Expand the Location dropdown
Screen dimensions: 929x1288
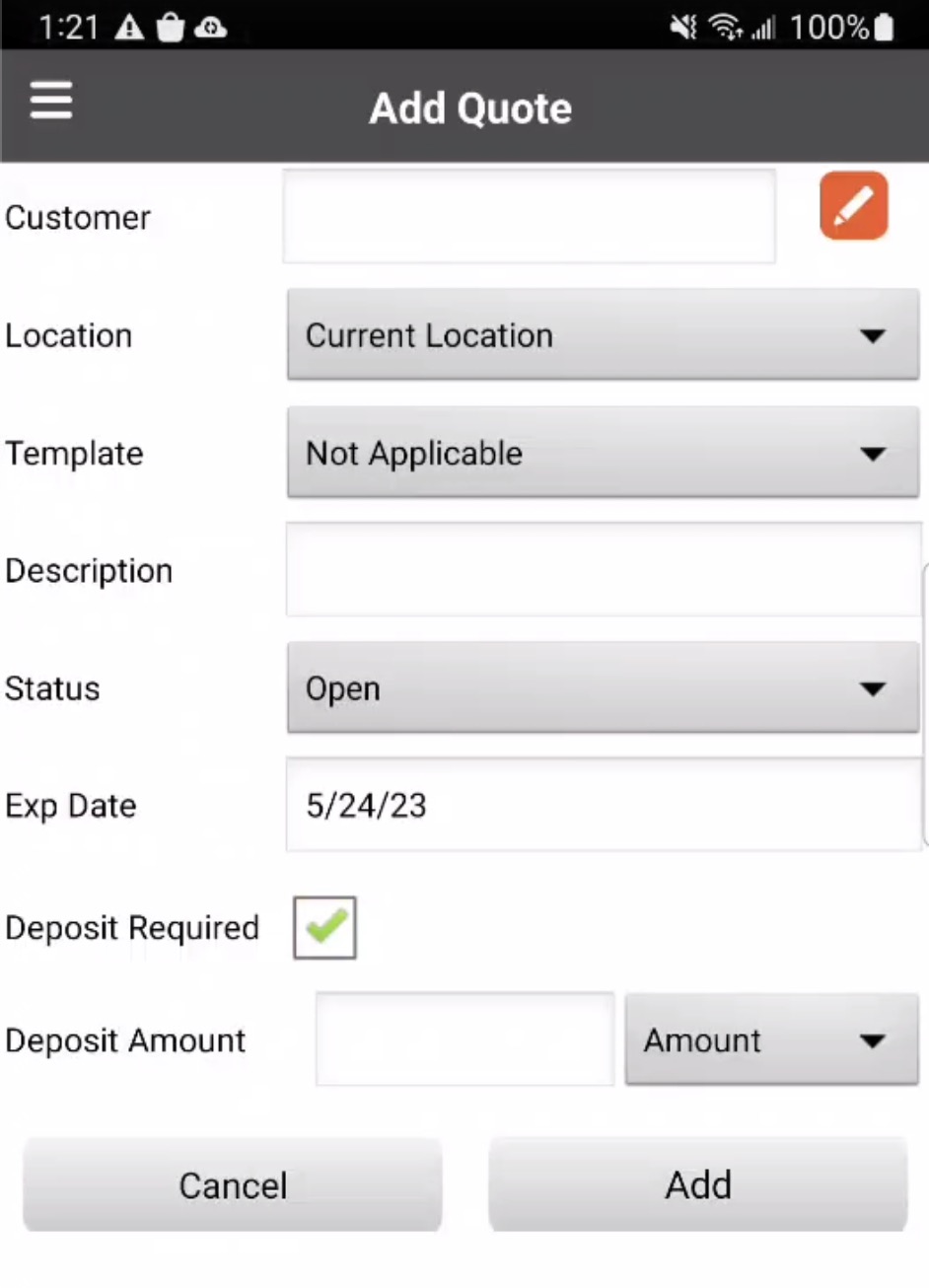point(603,335)
